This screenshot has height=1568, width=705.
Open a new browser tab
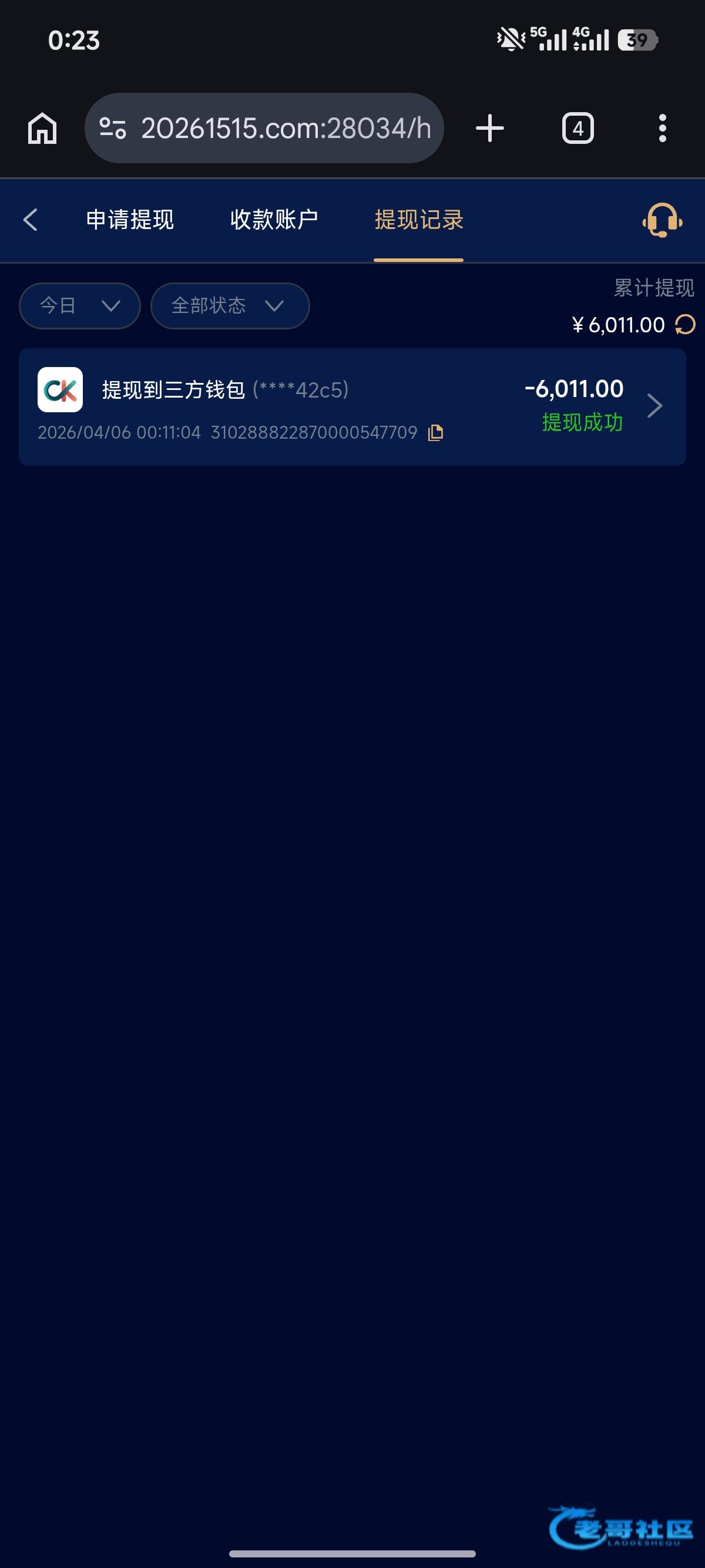(x=489, y=129)
